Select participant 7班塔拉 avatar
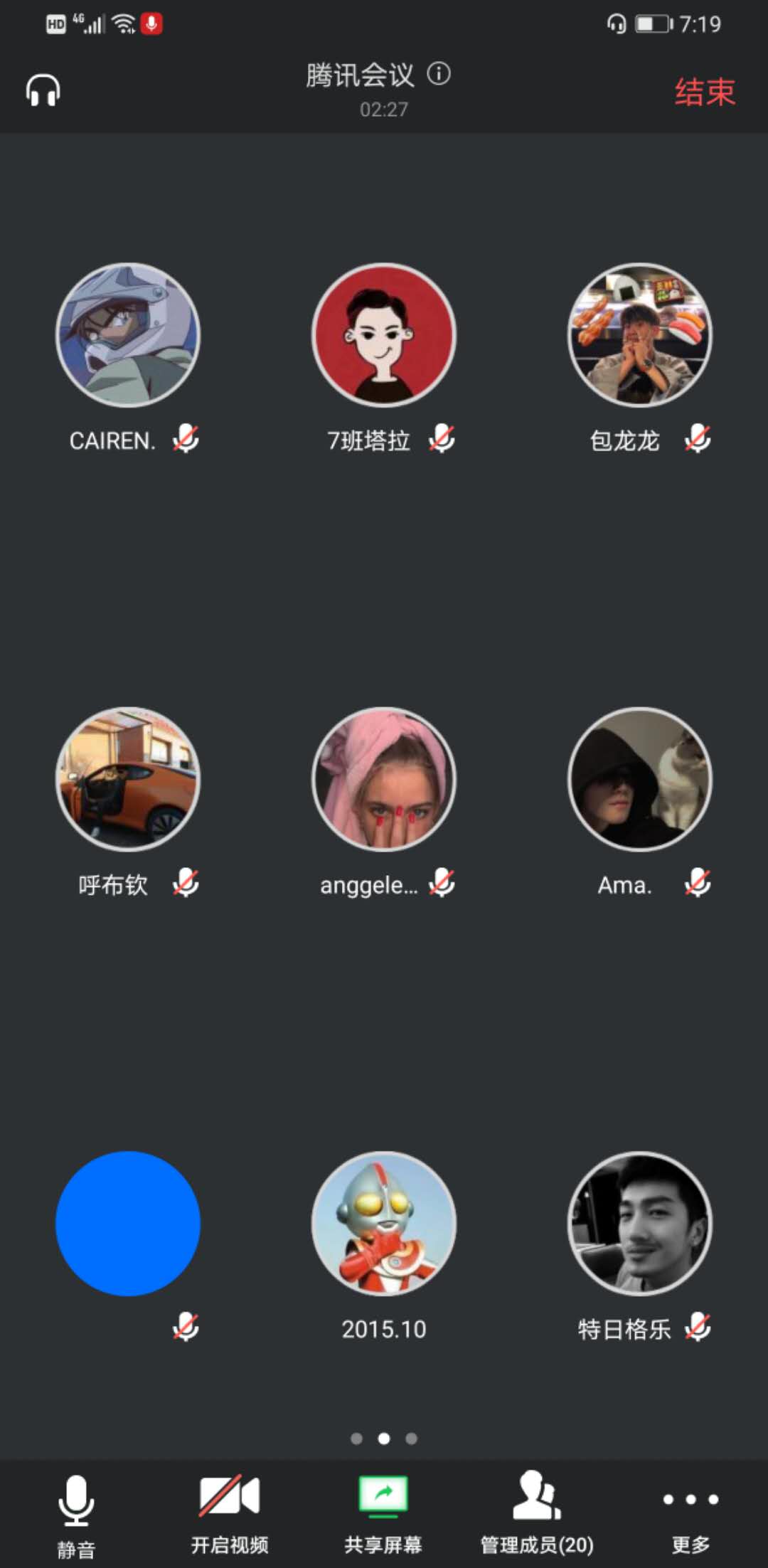The height and width of the screenshot is (1568, 768). (384, 335)
